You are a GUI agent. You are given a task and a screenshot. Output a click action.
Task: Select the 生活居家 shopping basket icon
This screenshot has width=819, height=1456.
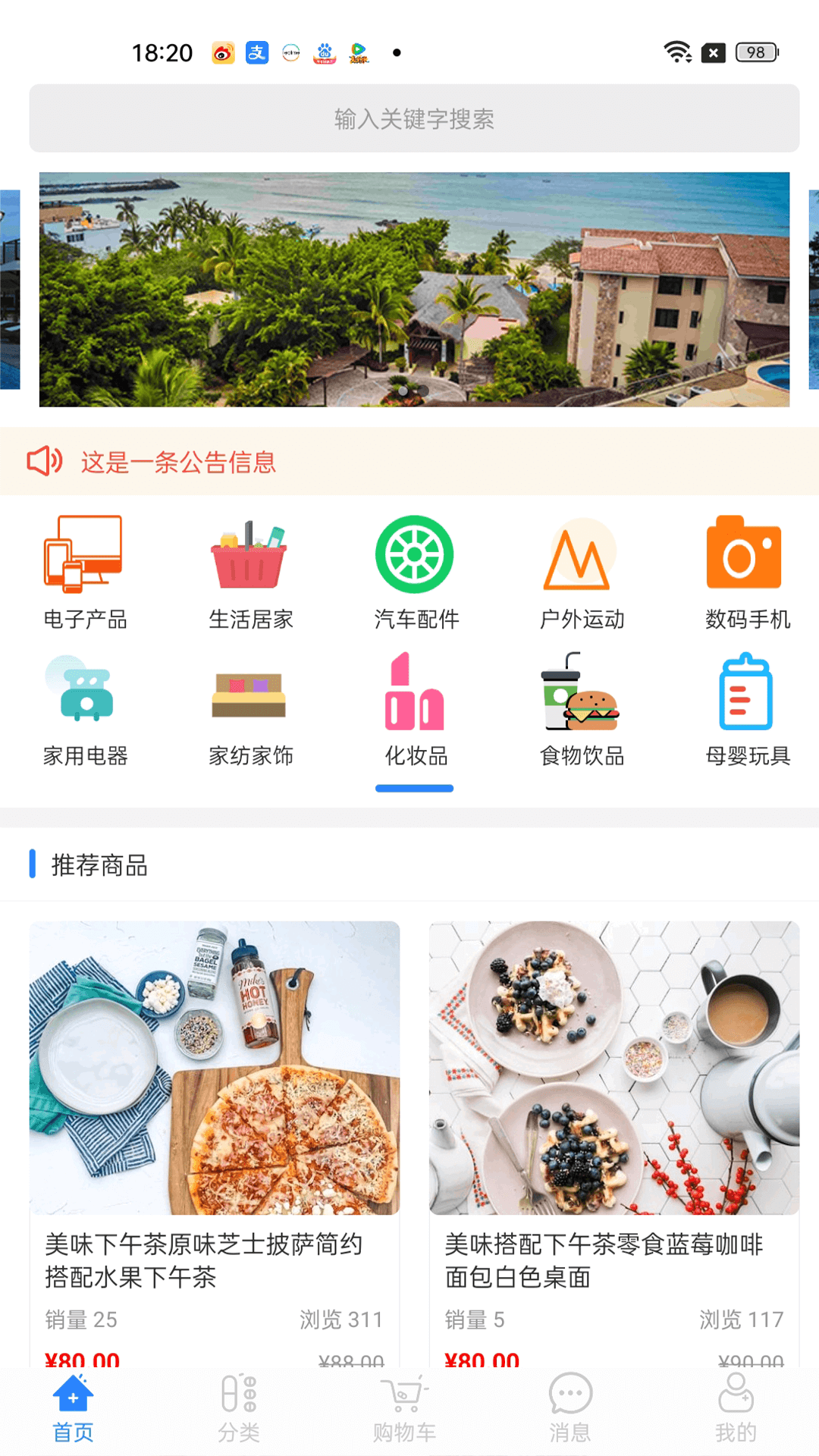click(250, 556)
